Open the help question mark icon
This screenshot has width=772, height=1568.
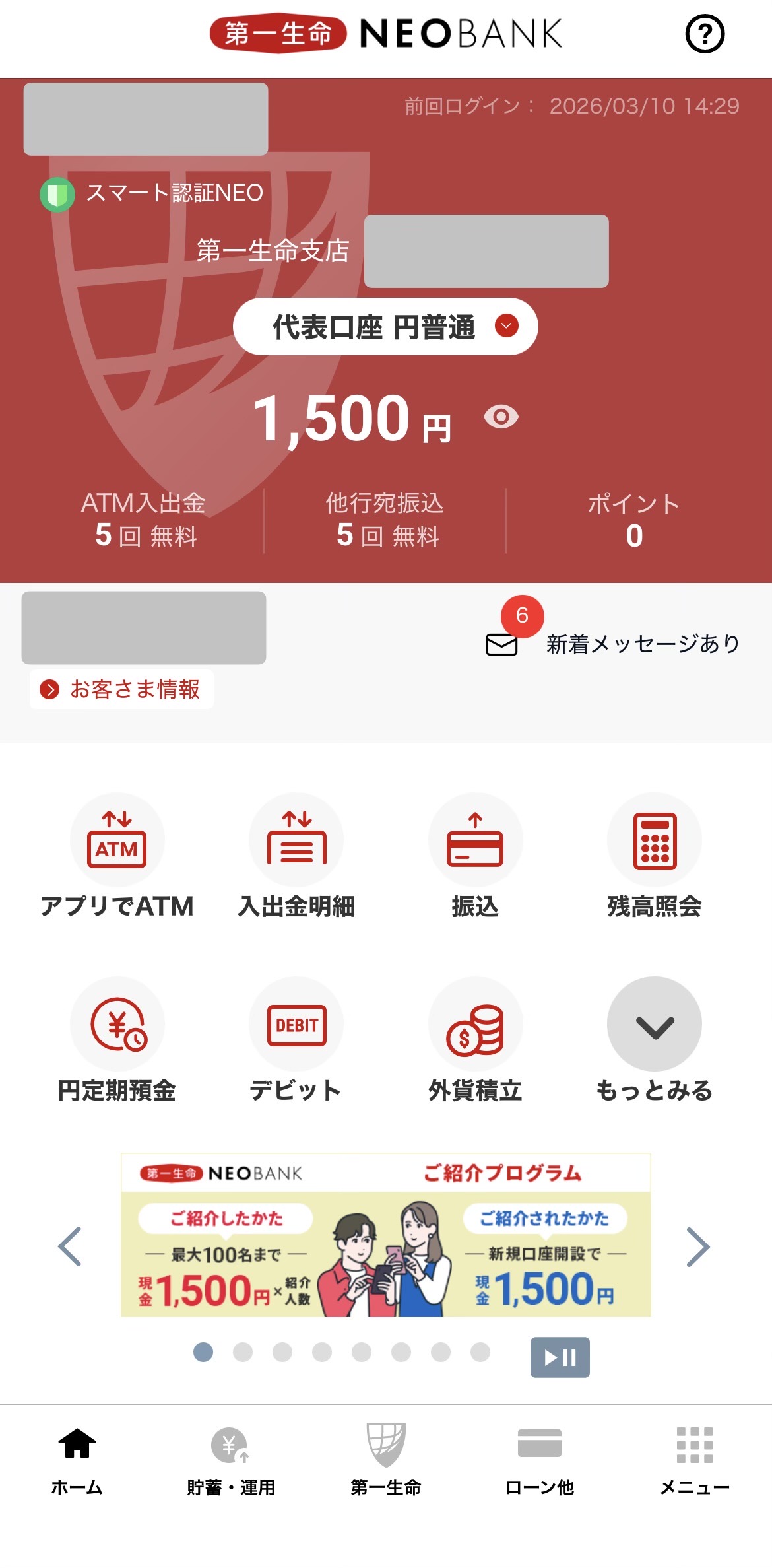[x=705, y=34]
